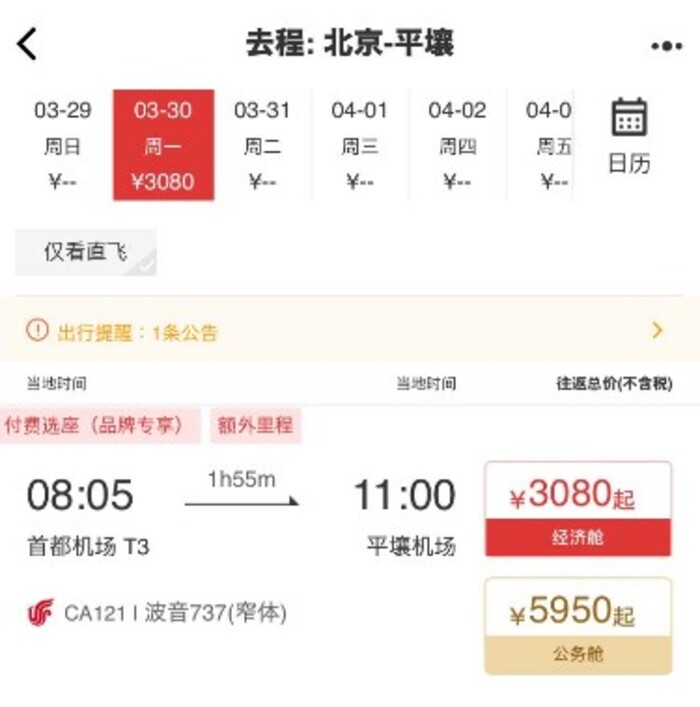Select the ¥3080 经济舱 fare
Image resolution: width=700 pixels, height=707 pixels.
coord(578,508)
